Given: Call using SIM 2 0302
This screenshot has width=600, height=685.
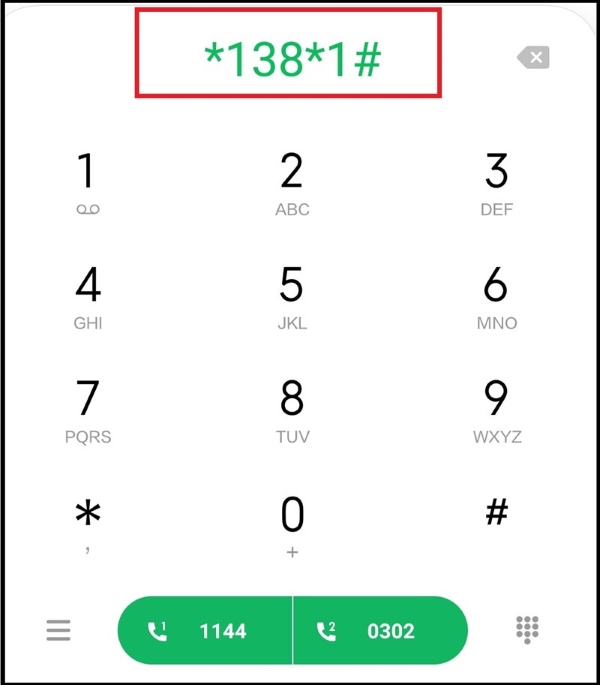Looking at the screenshot, I should (380, 631).
